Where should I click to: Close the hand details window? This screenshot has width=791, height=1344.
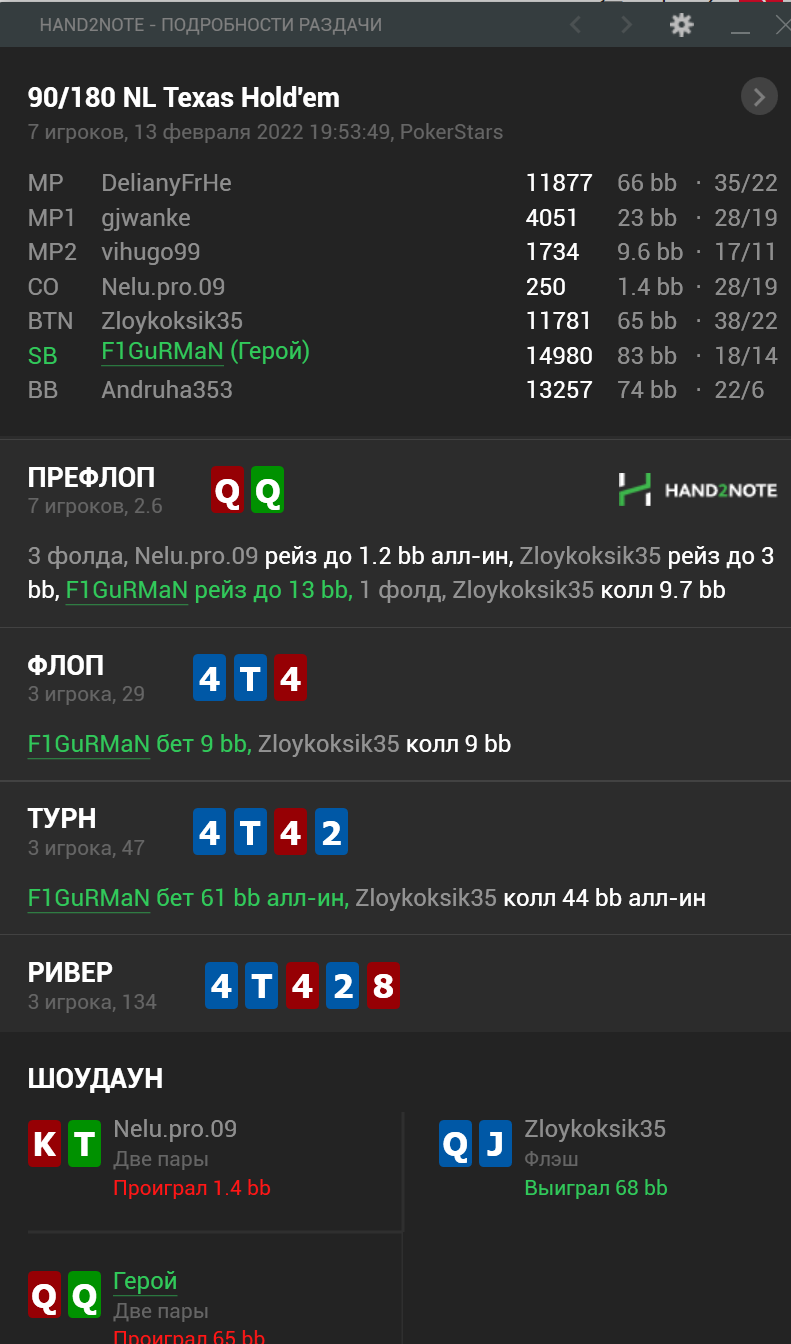pos(782,25)
